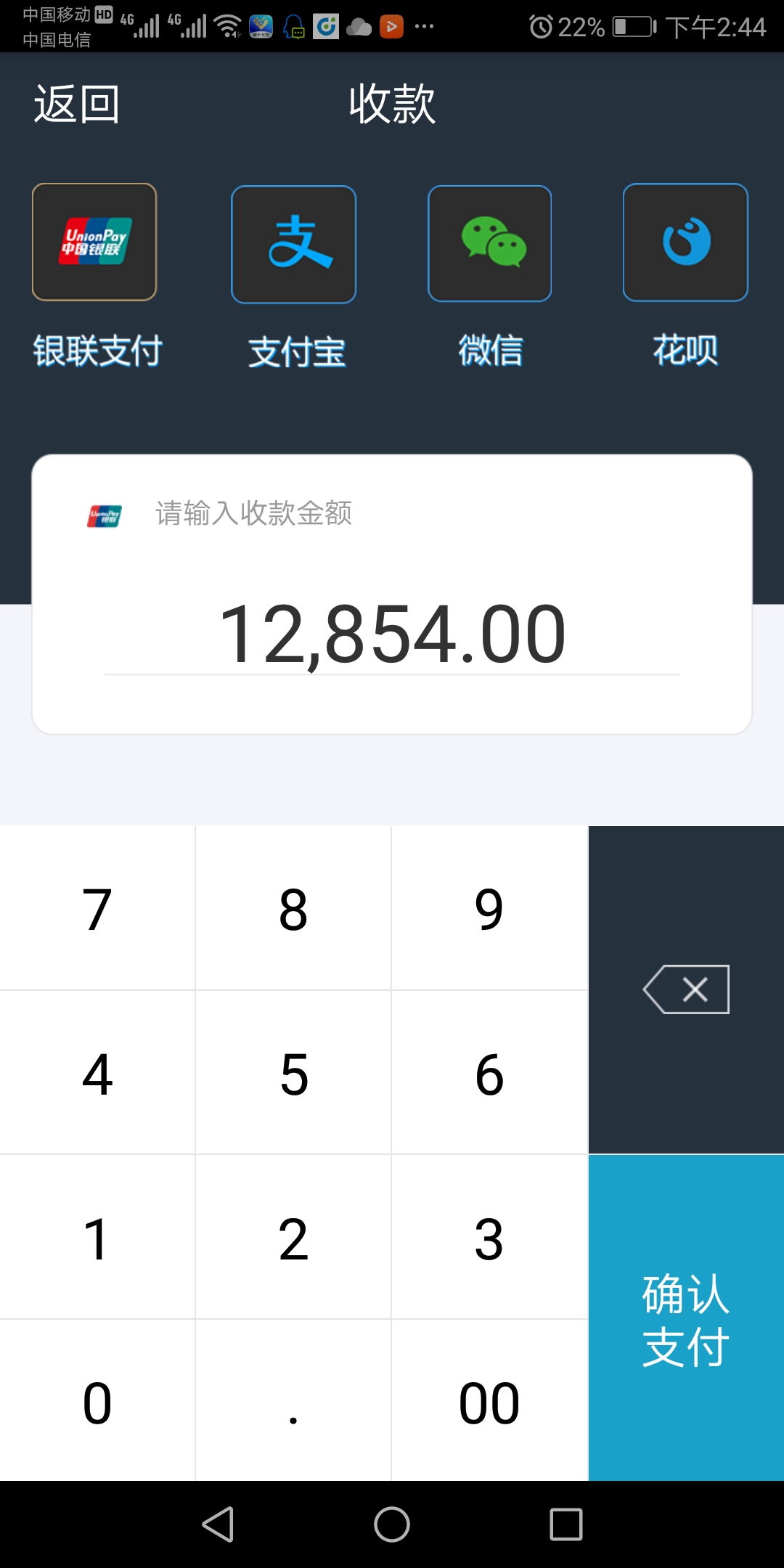Image resolution: width=784 pixels, height=1568 pixels.
Task: Select the Alipay payment icon
Action: [x=293, y=243]
